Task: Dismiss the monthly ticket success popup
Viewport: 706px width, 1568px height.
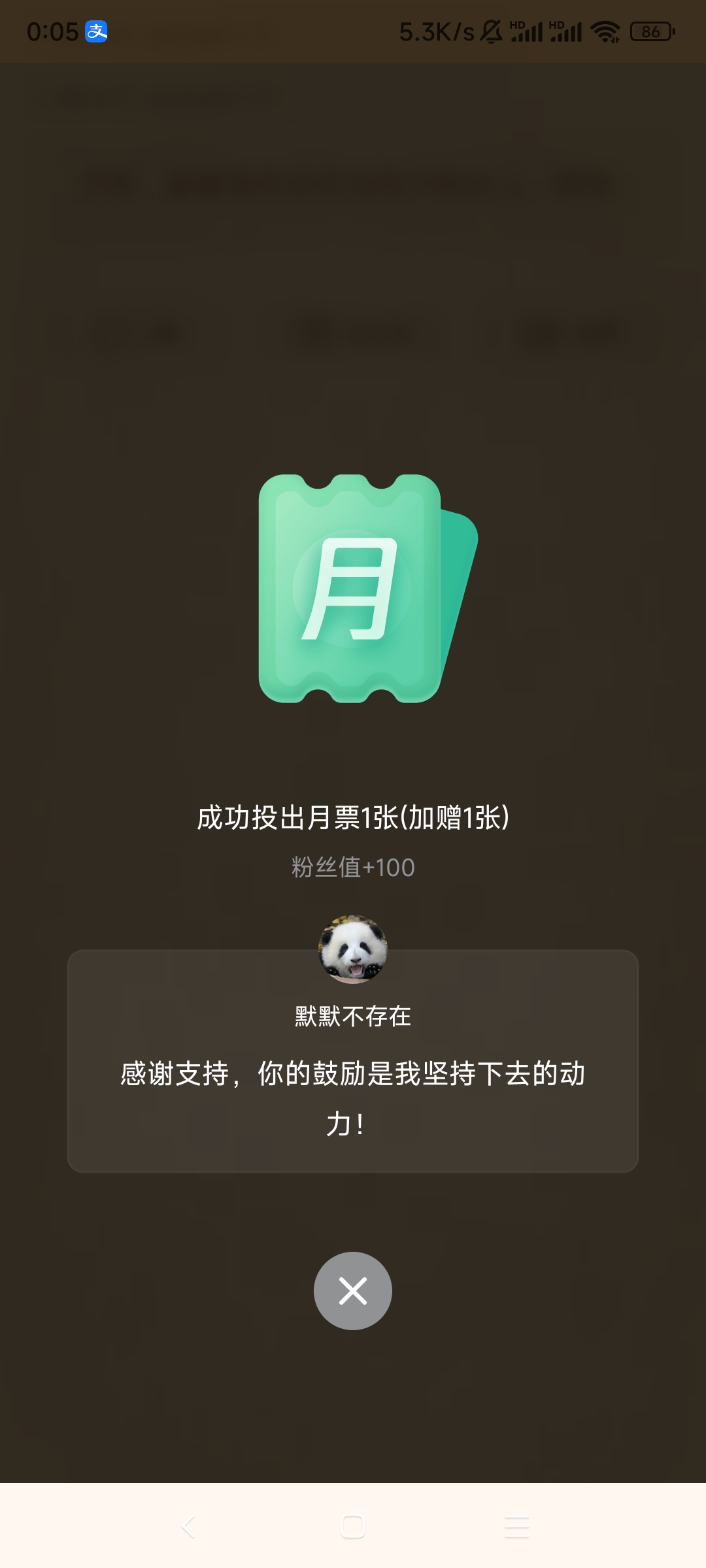Action: pyautogui.click(x=352, y=1291)
